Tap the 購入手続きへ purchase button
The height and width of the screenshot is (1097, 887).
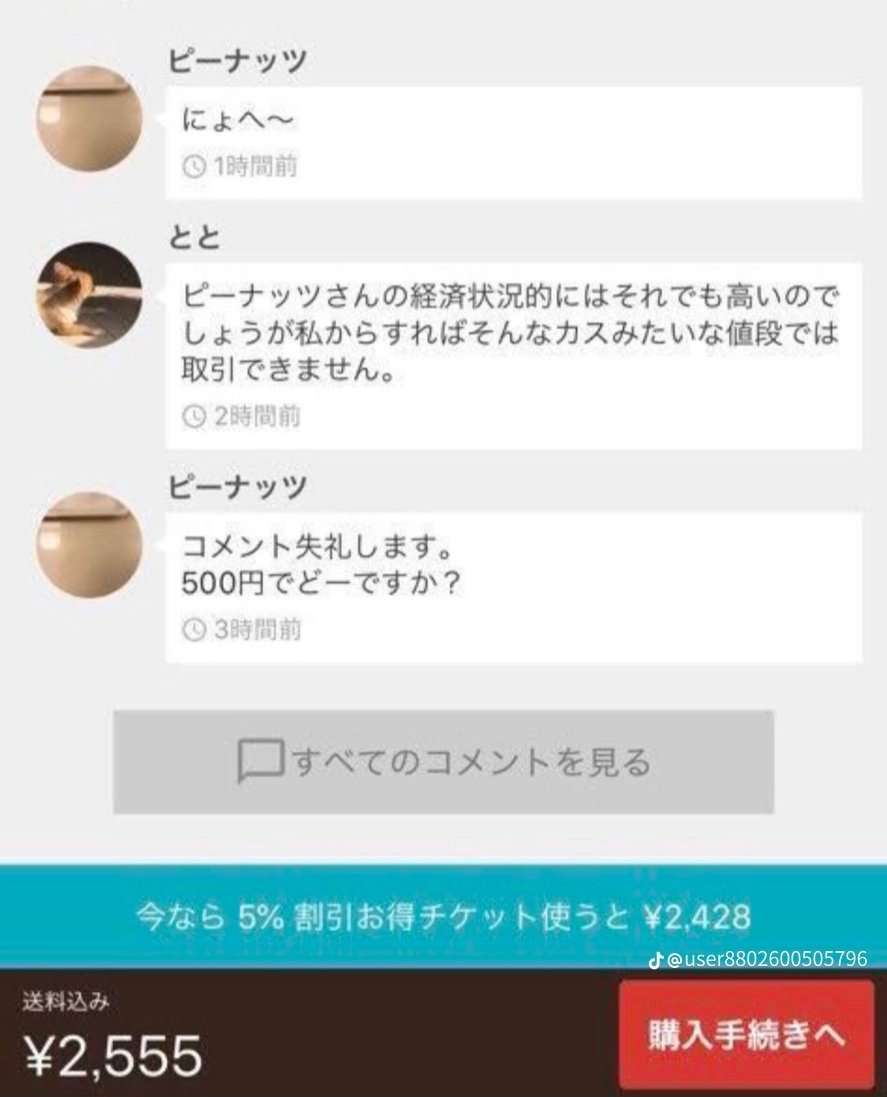click(x=747, y=1037)
